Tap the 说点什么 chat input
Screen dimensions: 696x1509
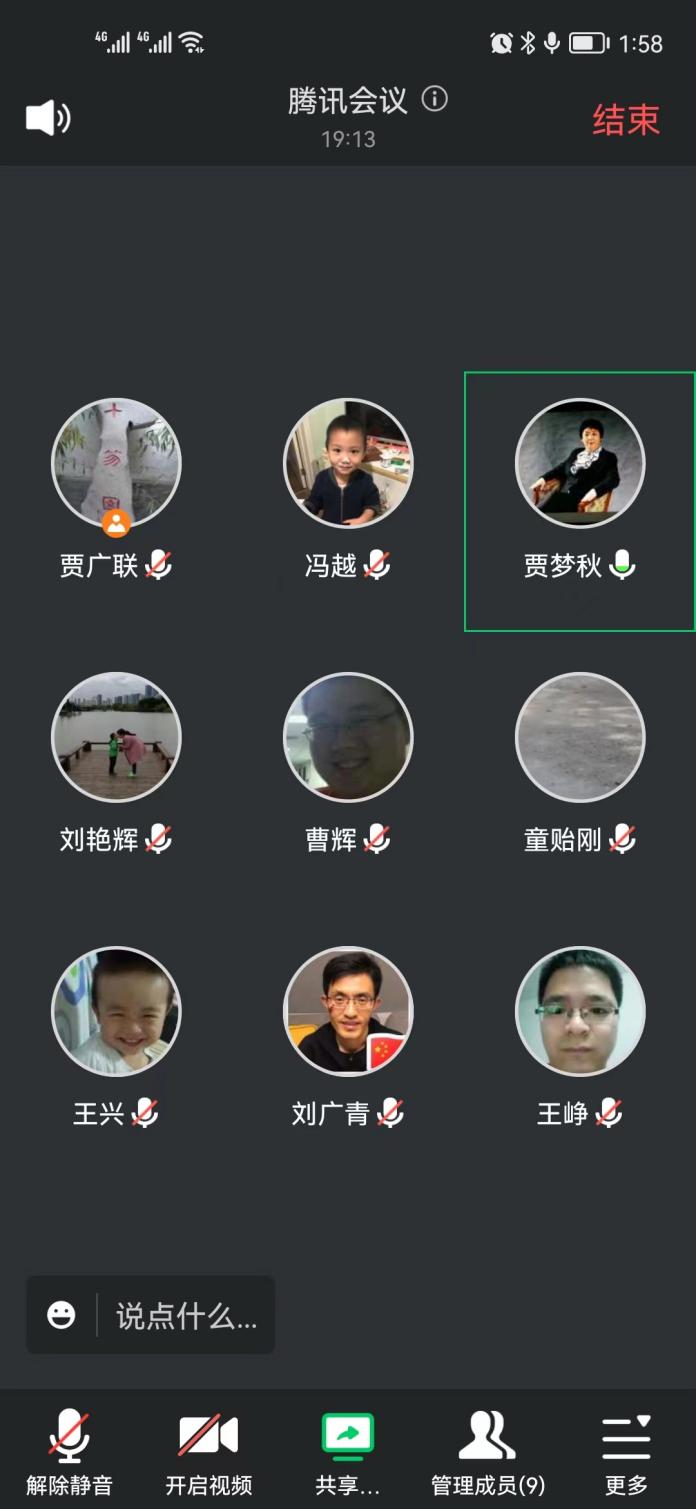point(186,1316)
